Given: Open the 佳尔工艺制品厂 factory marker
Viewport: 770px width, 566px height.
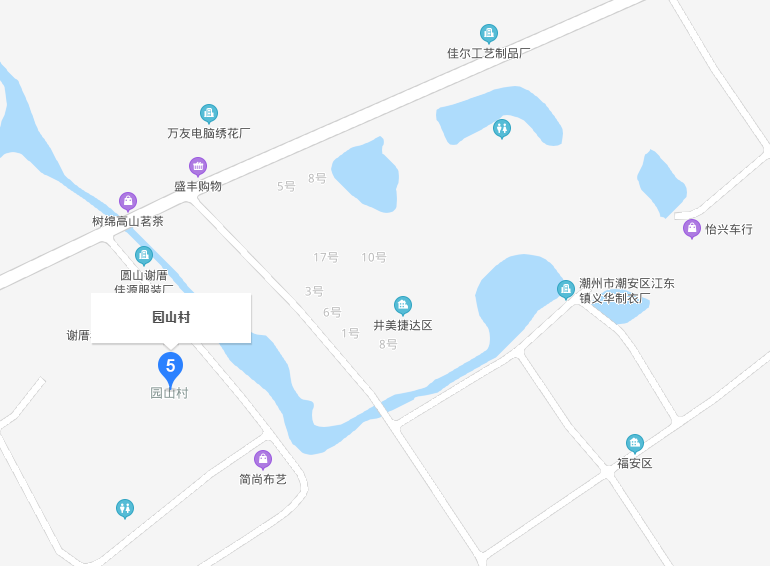Looking at the screenshot, I should (488, 34).
